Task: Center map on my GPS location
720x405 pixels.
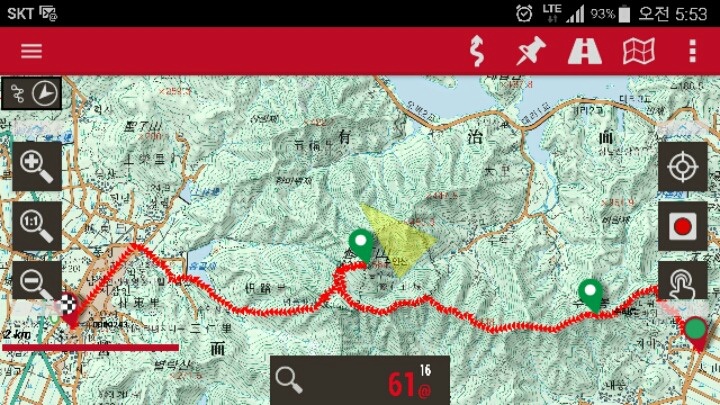Action: click(x=682, y=167)
